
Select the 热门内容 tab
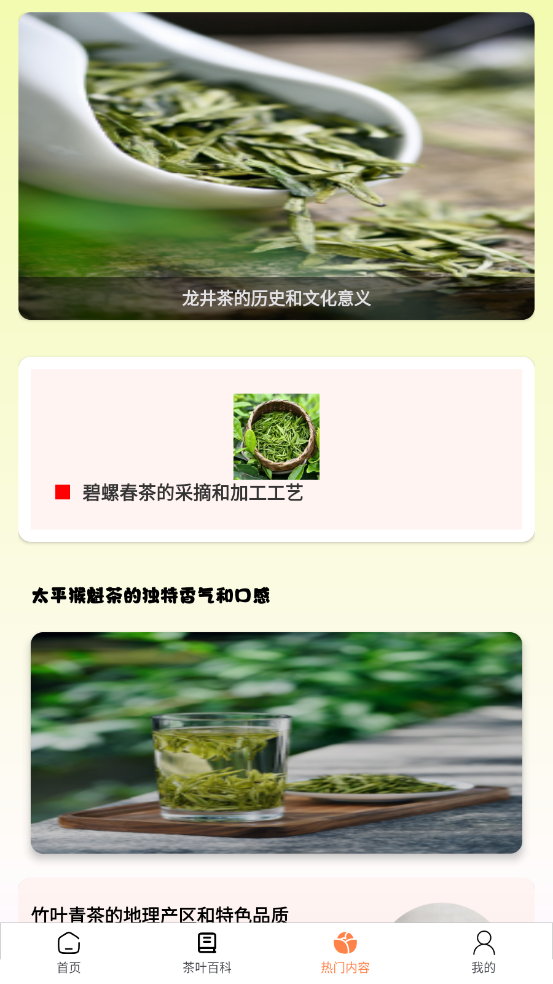point(345,953)
